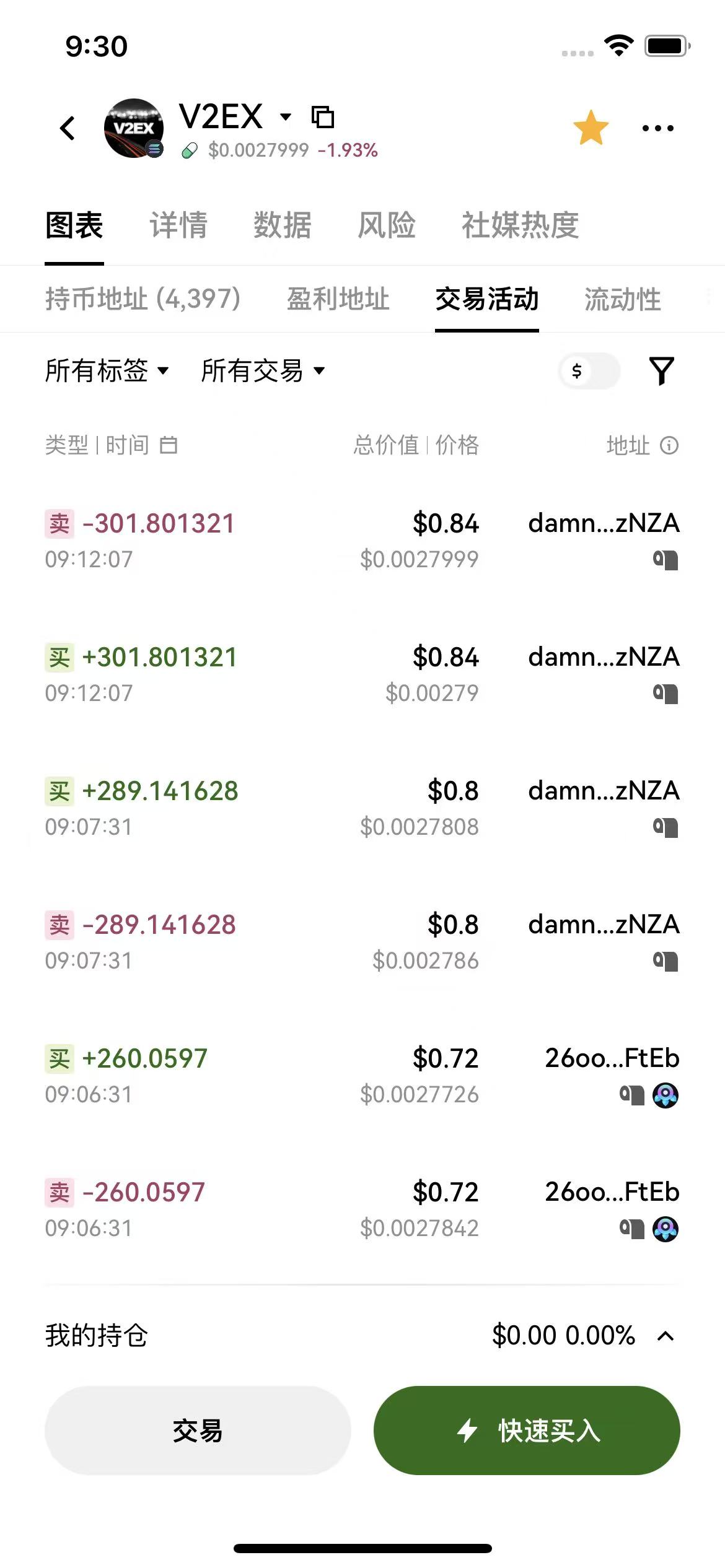Tap the 快速买入 quick buy button
The image size is (725, 1568).
click(x=527, y=1431)
